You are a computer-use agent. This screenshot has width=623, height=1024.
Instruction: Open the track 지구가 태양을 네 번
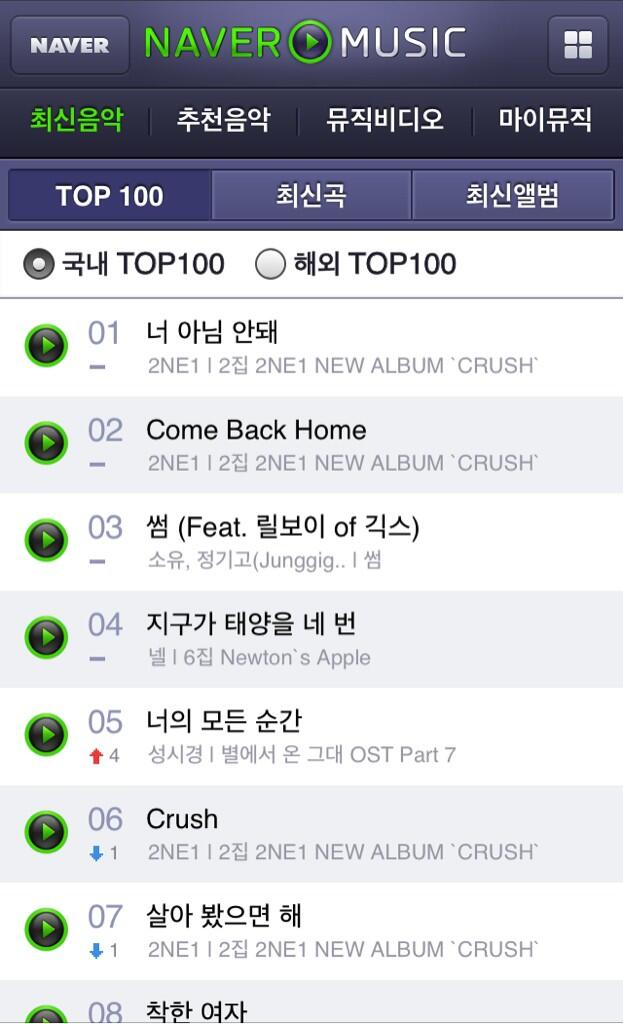tap(251, 624)
